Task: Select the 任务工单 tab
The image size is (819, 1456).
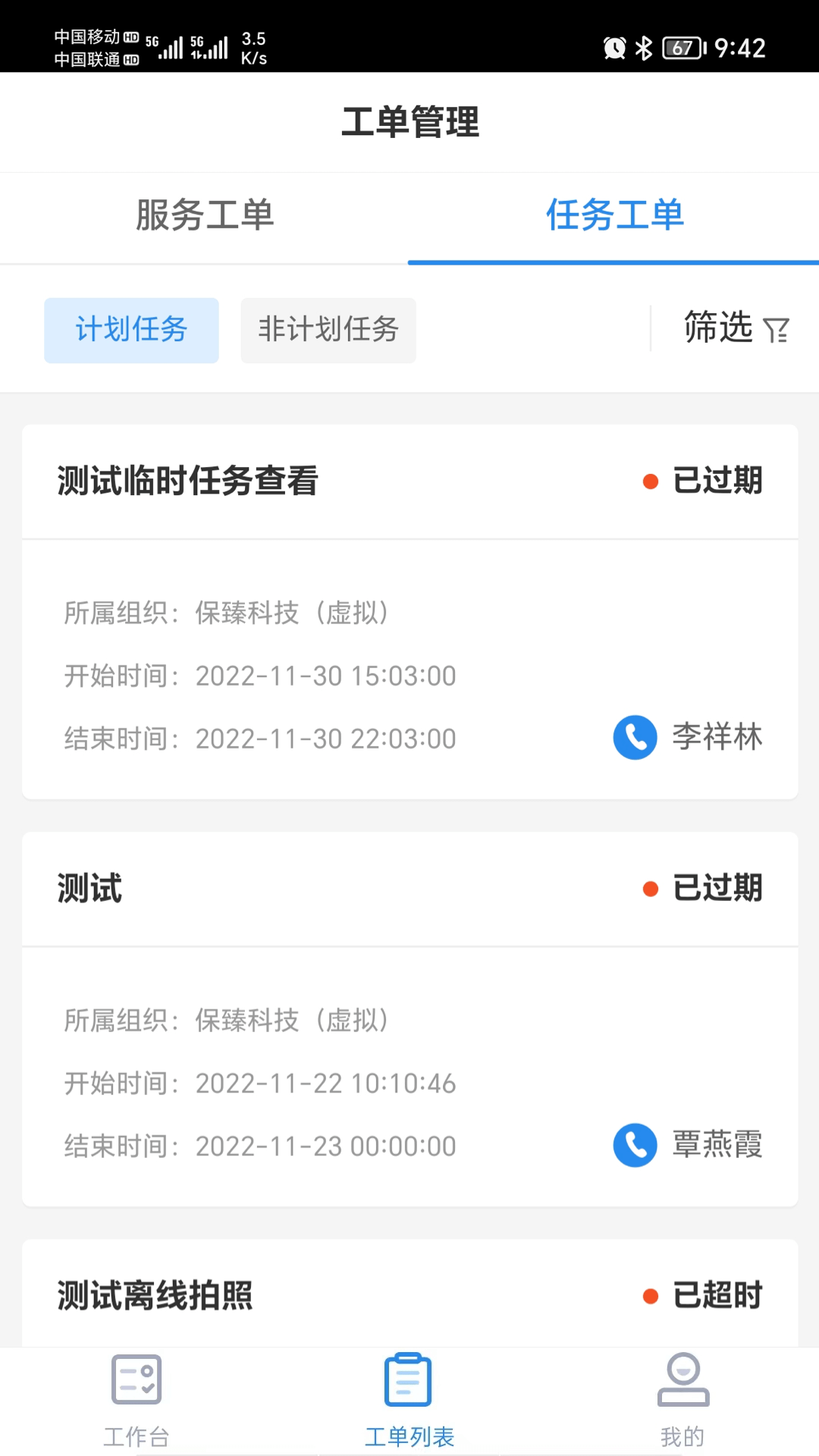Action: (614, 215)
